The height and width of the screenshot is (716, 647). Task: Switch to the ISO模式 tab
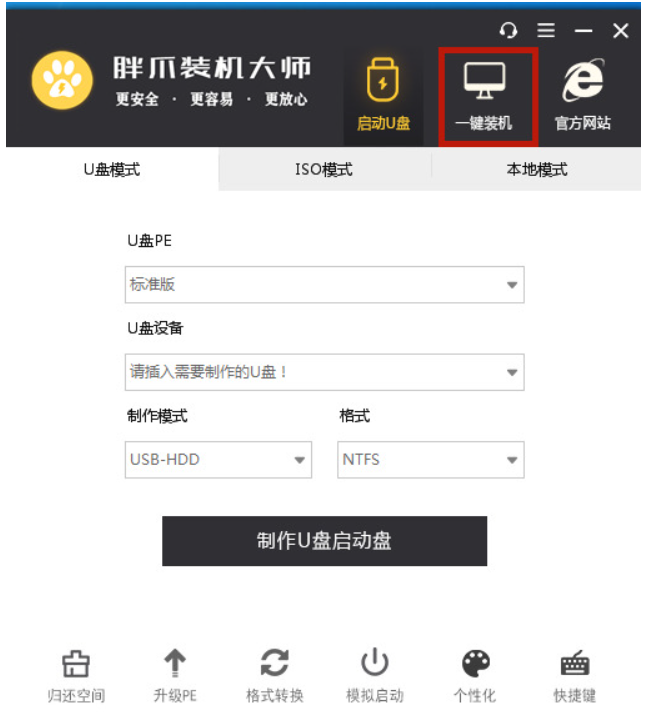pyautogui.click(x=323, y=169)
